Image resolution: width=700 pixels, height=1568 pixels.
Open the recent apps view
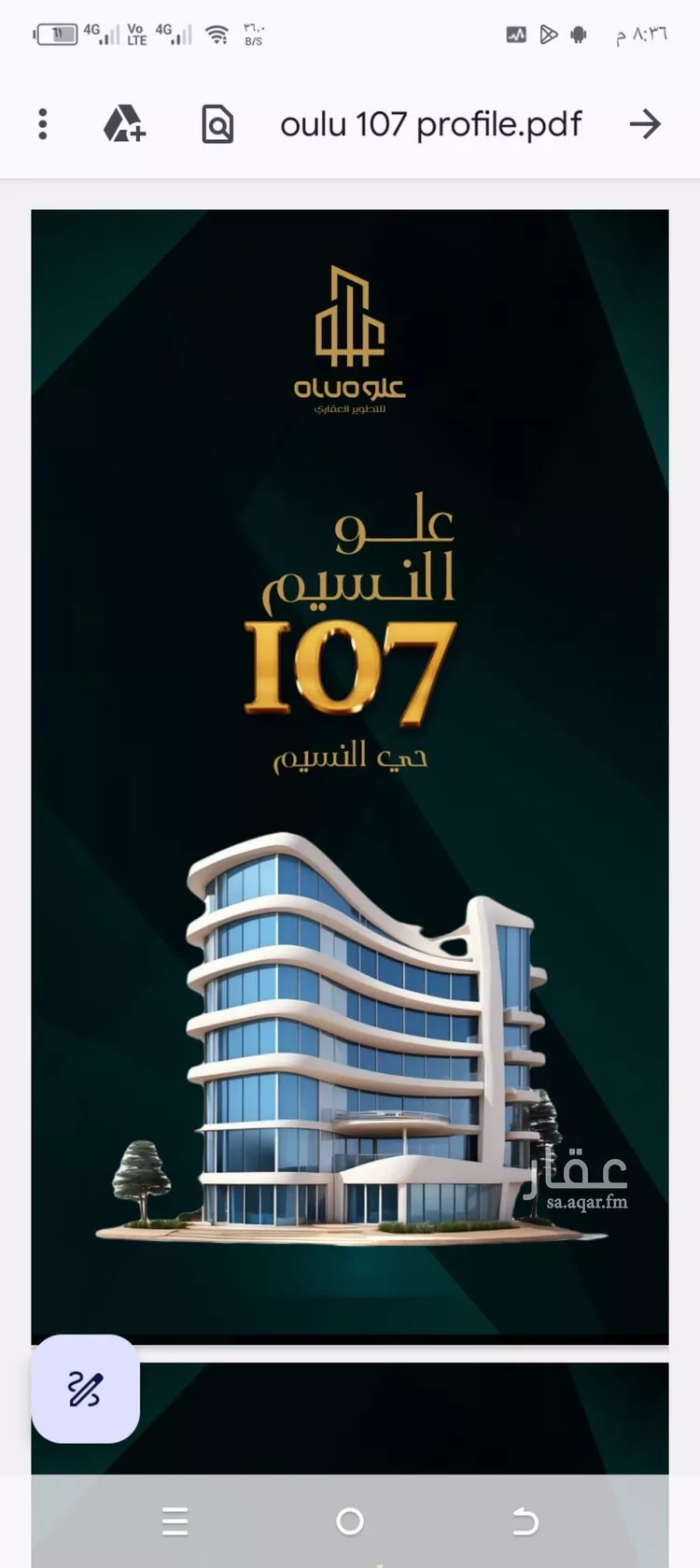(x=175, y=1521)
